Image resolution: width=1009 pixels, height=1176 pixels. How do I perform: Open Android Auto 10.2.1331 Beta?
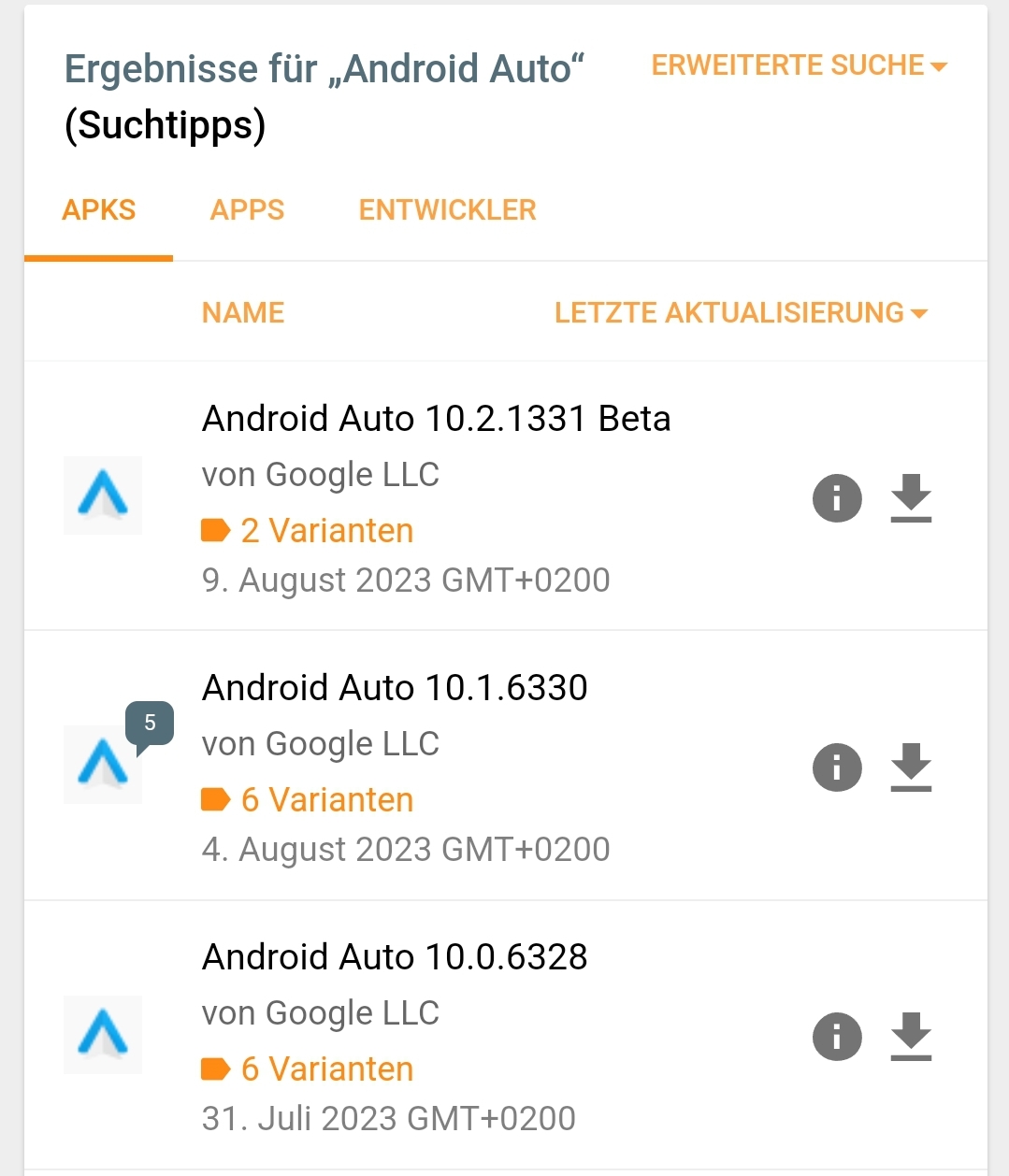coord(436,419)
